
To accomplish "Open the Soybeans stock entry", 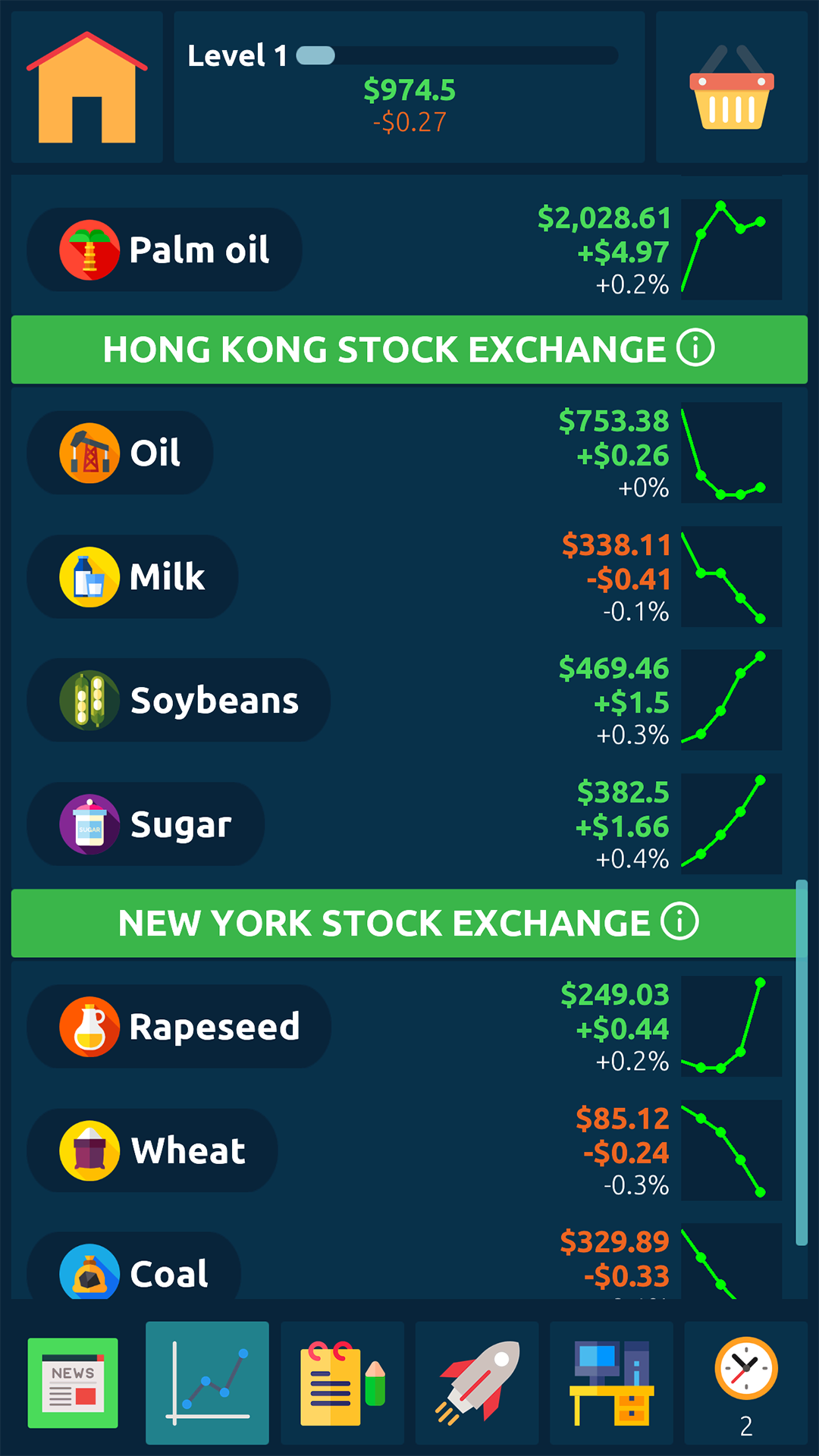I will click(x=177, y=700).
